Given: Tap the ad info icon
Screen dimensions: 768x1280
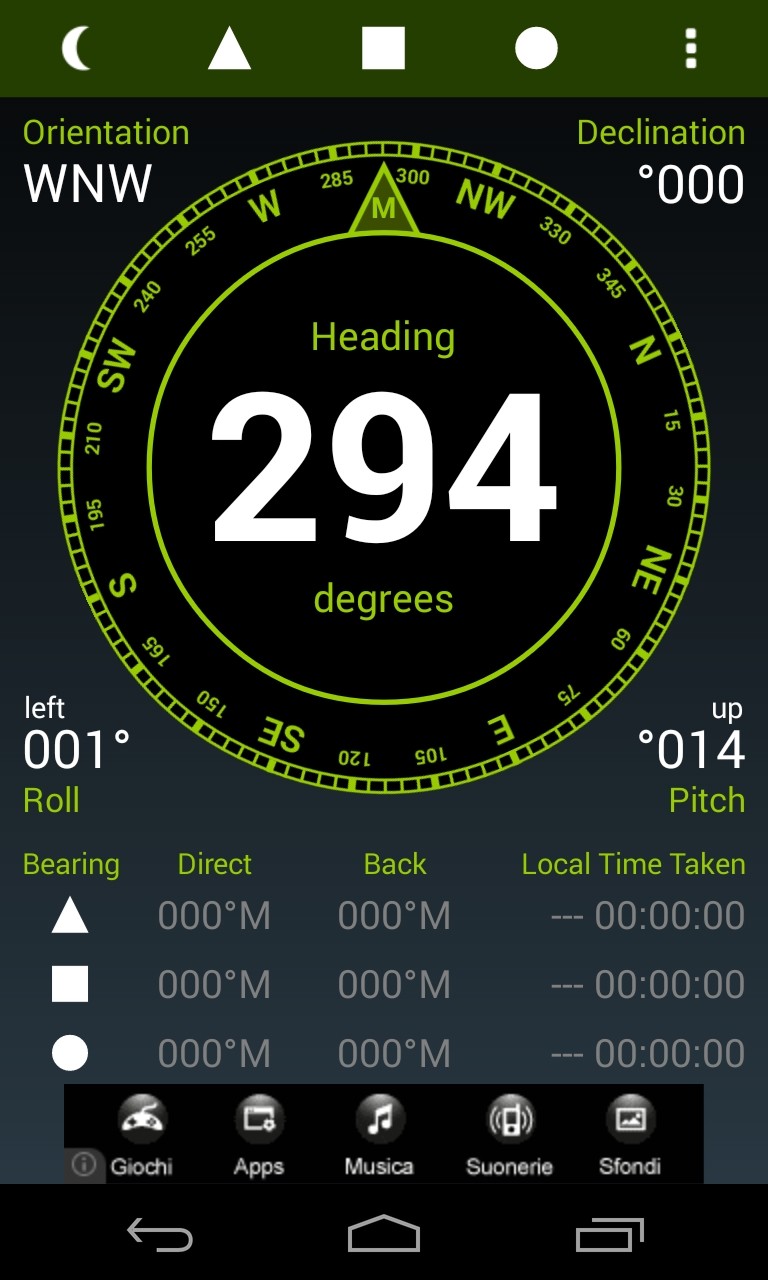Looking at the screenshot, I should tap(84, 1165).
